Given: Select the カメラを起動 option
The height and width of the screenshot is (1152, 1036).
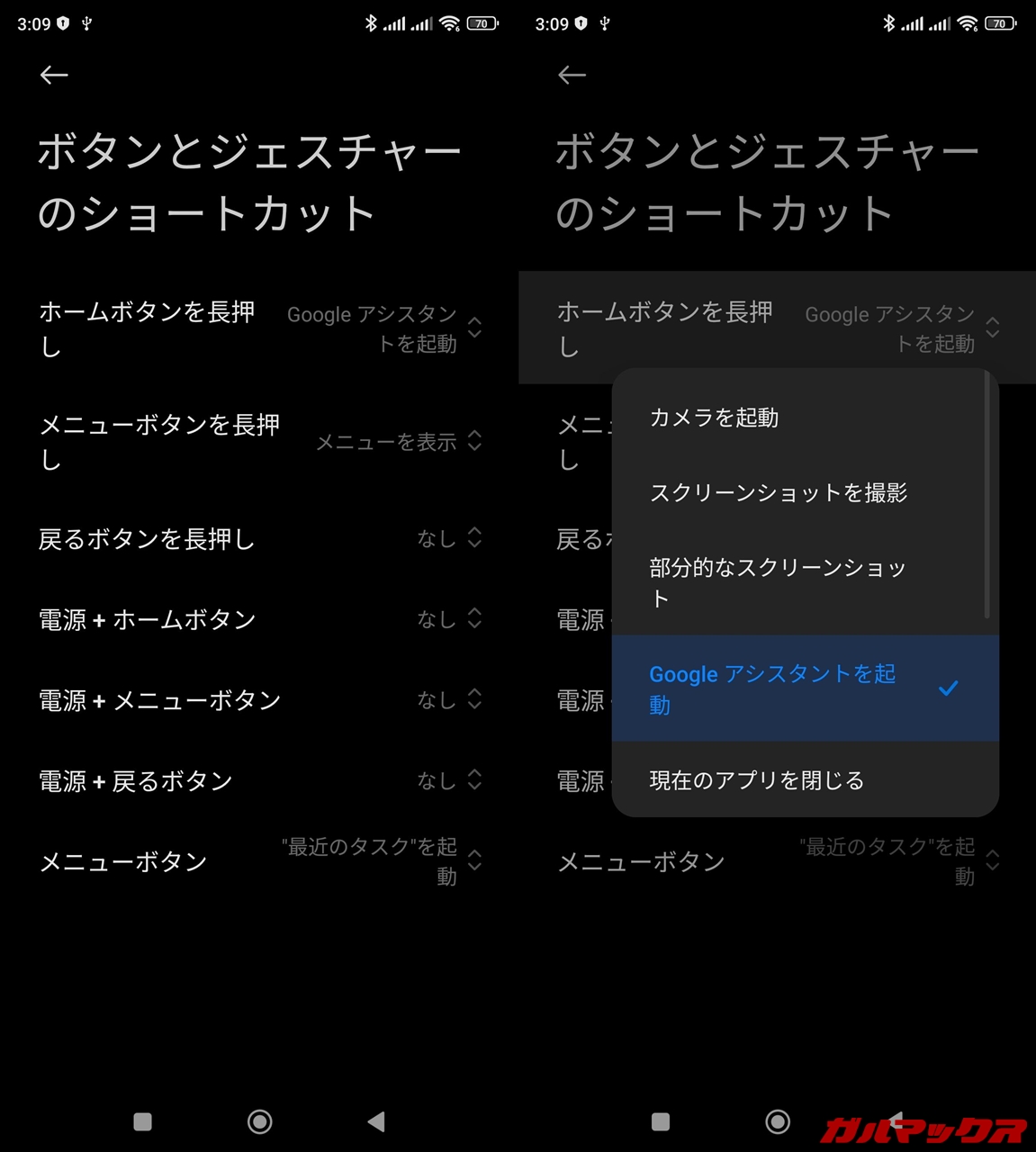Looking at the screenshot, I should click(x=714, y=418).
